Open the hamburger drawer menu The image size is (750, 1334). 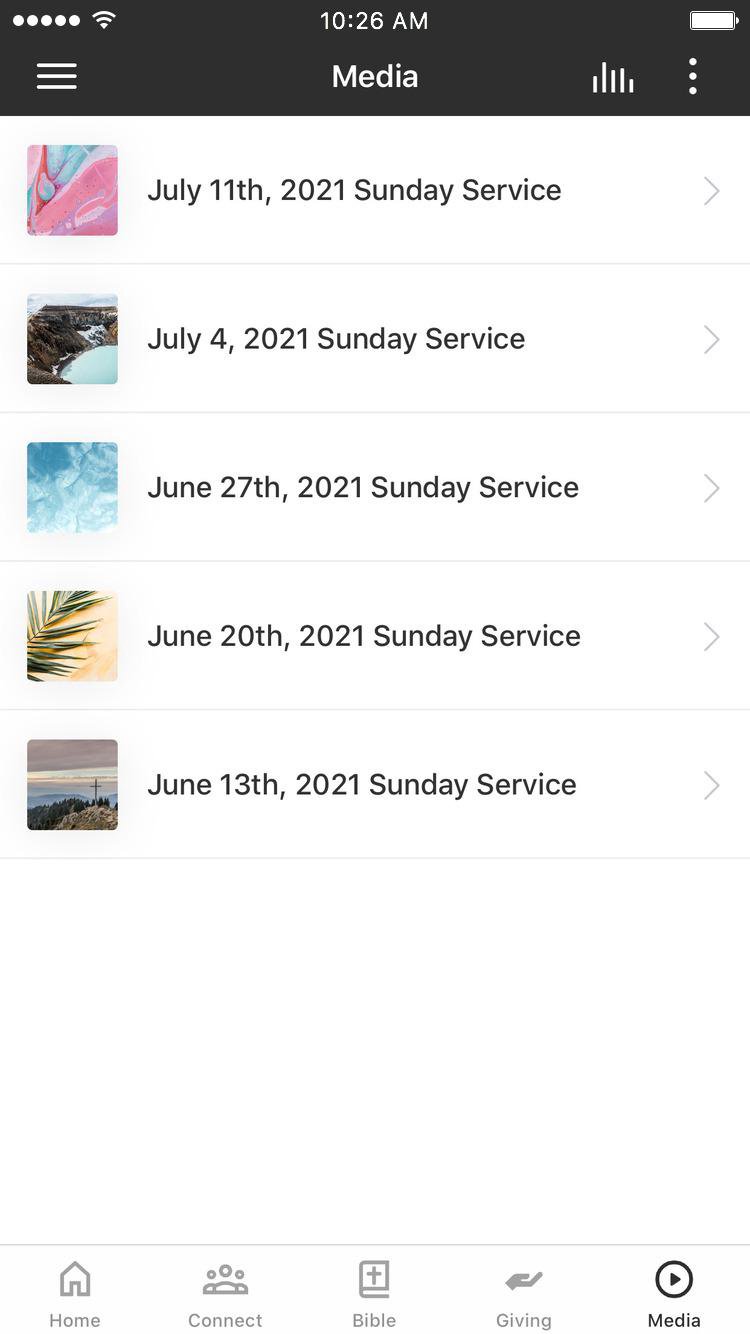(x=57, y=77)
